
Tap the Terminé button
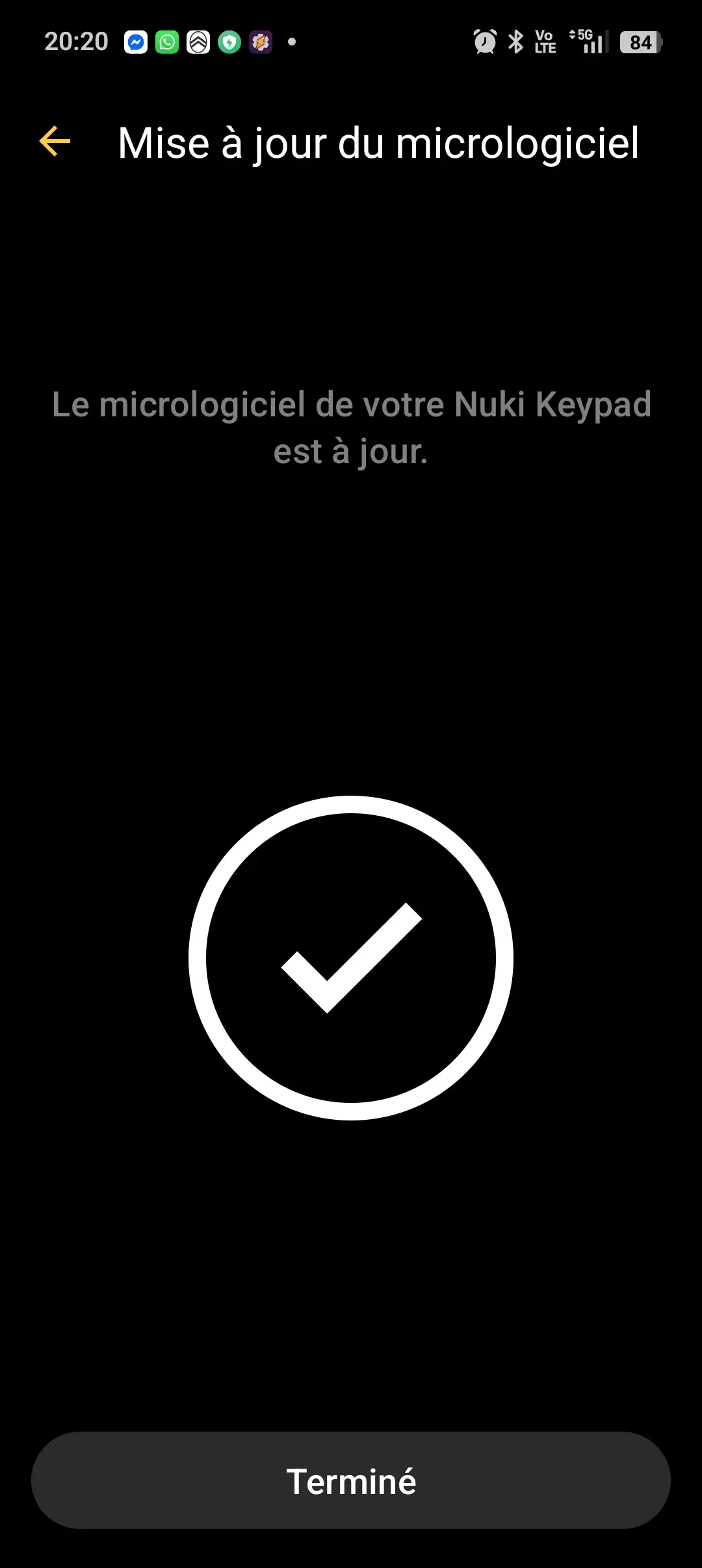tap(351, 1481)
